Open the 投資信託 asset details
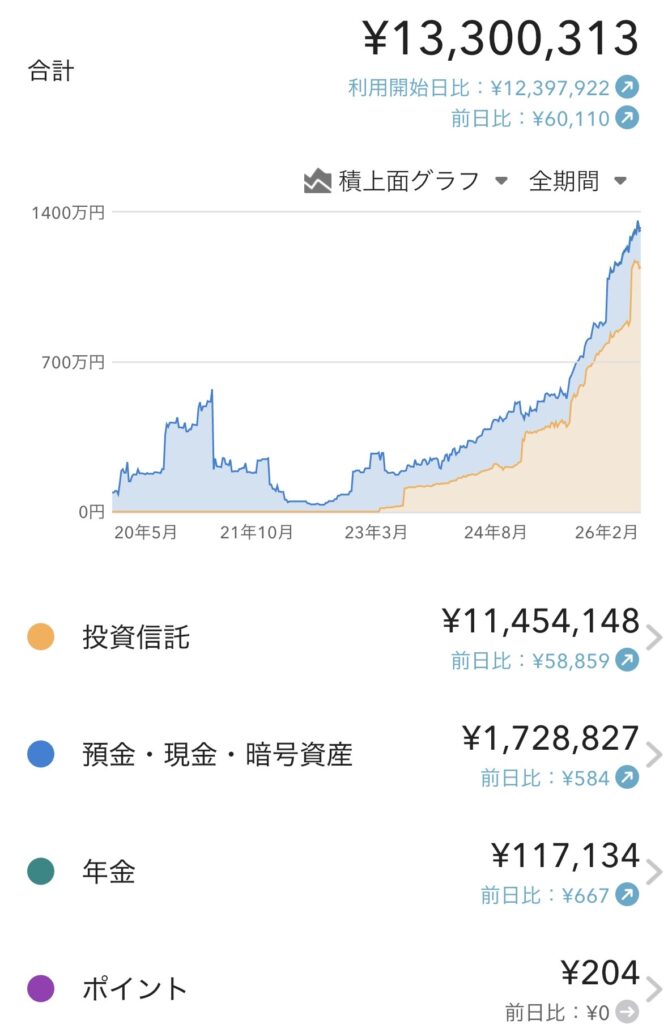This screenshot has width=668, height=1024. 334,638
